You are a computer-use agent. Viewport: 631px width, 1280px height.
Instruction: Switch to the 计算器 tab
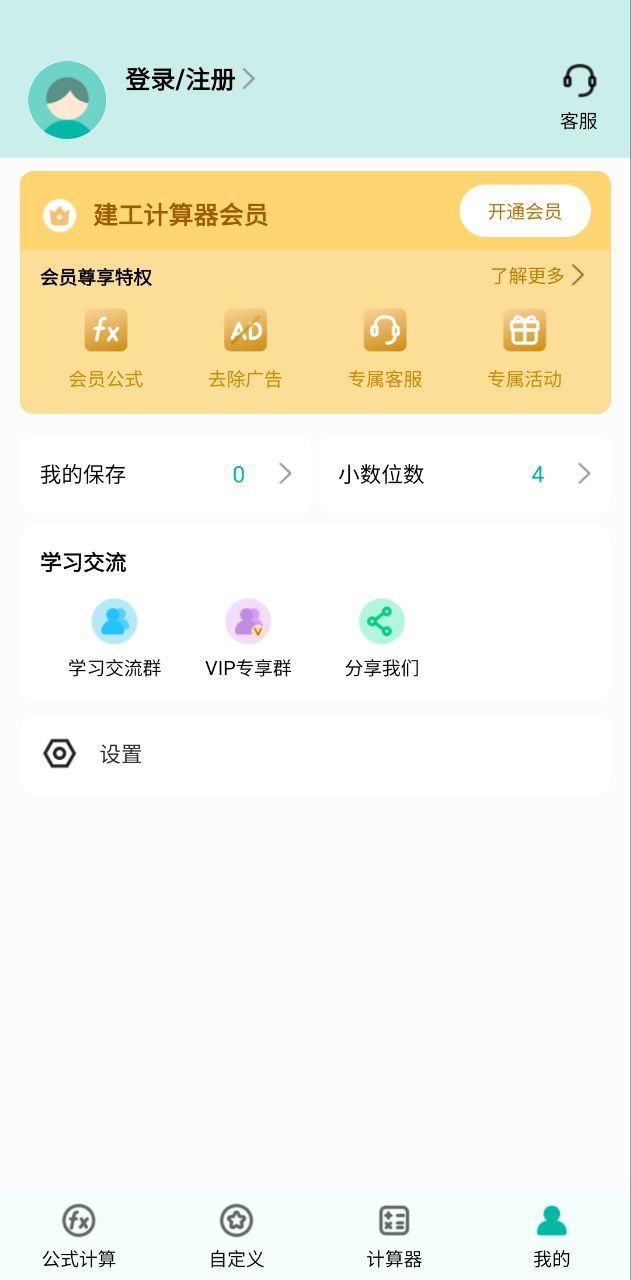pyautogui.click(x=394, y=1236)
